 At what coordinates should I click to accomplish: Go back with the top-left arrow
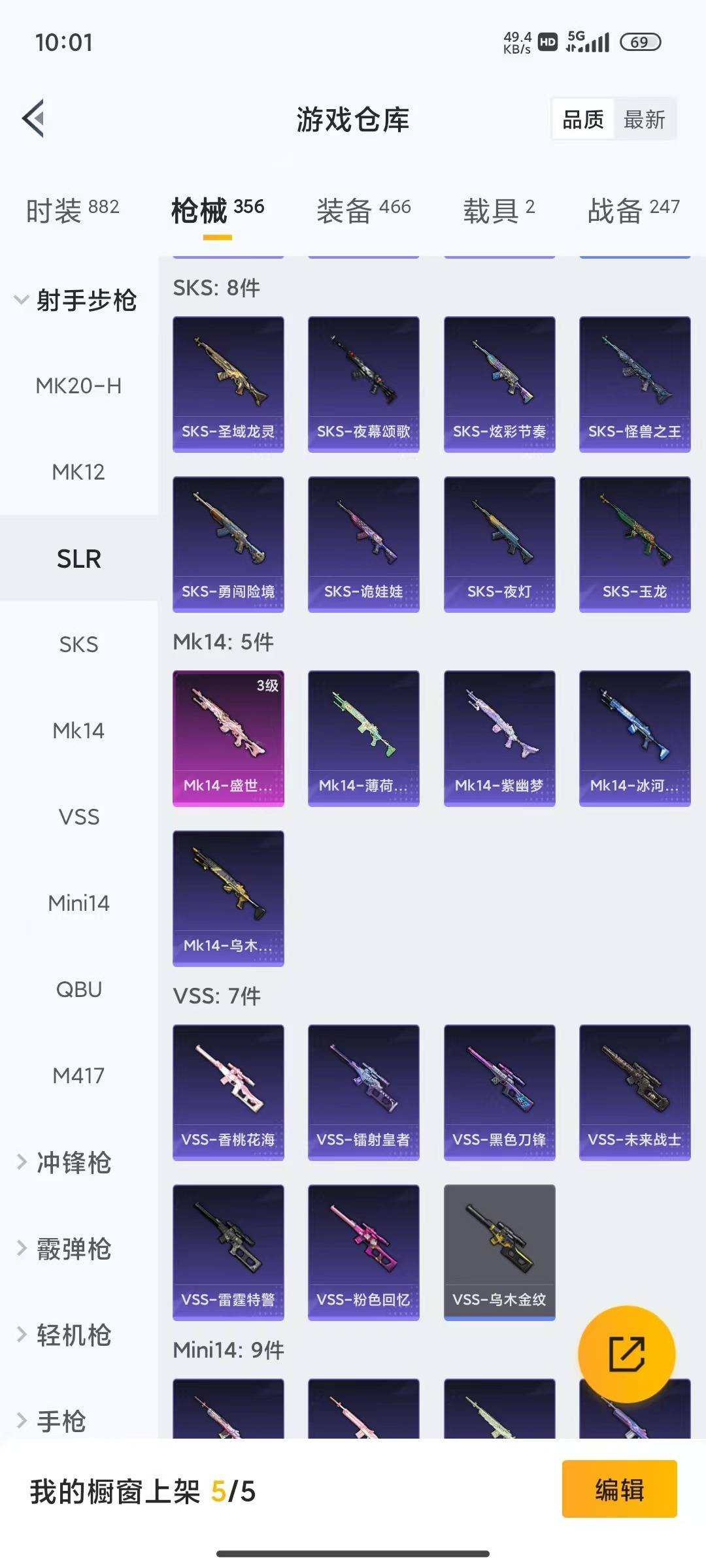coord(34,119)
